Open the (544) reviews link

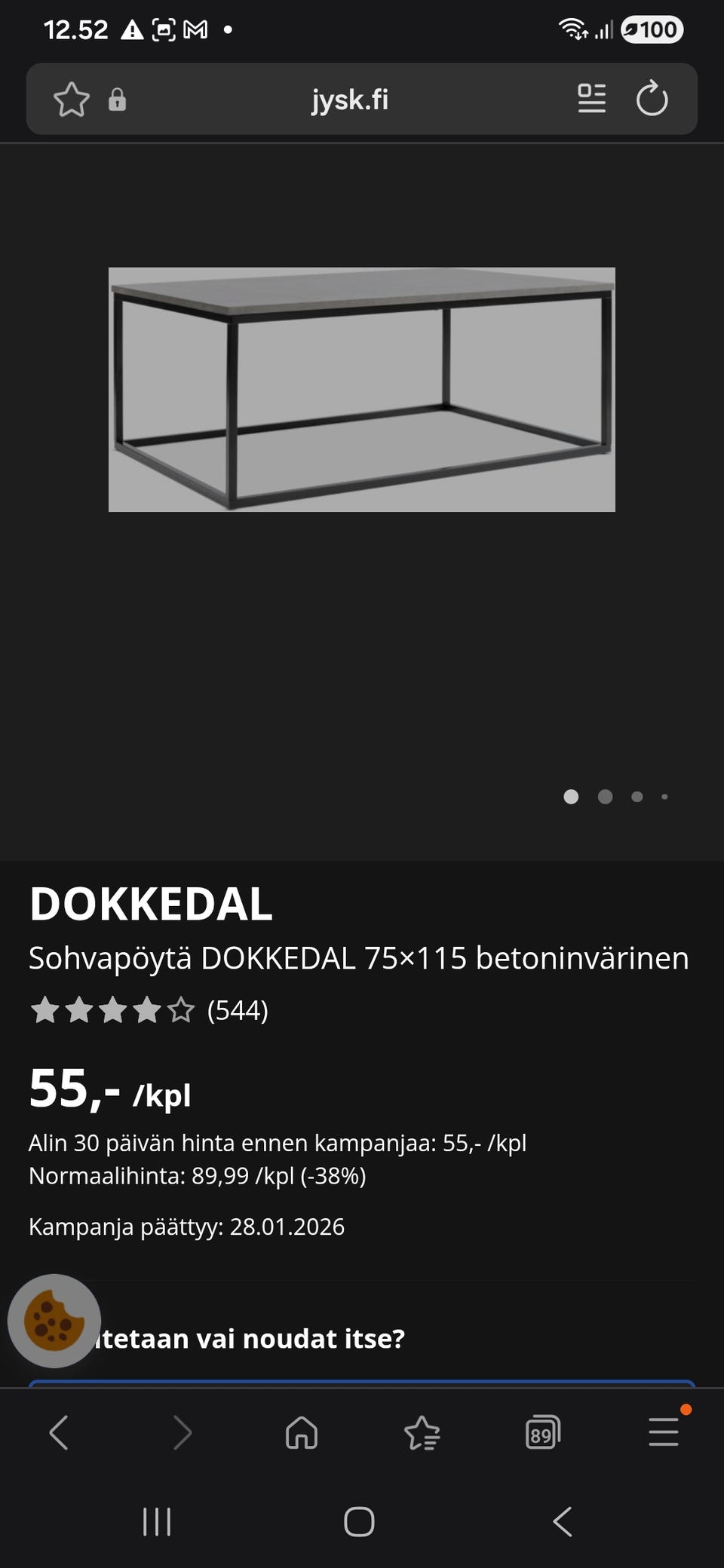point(238,1012)
